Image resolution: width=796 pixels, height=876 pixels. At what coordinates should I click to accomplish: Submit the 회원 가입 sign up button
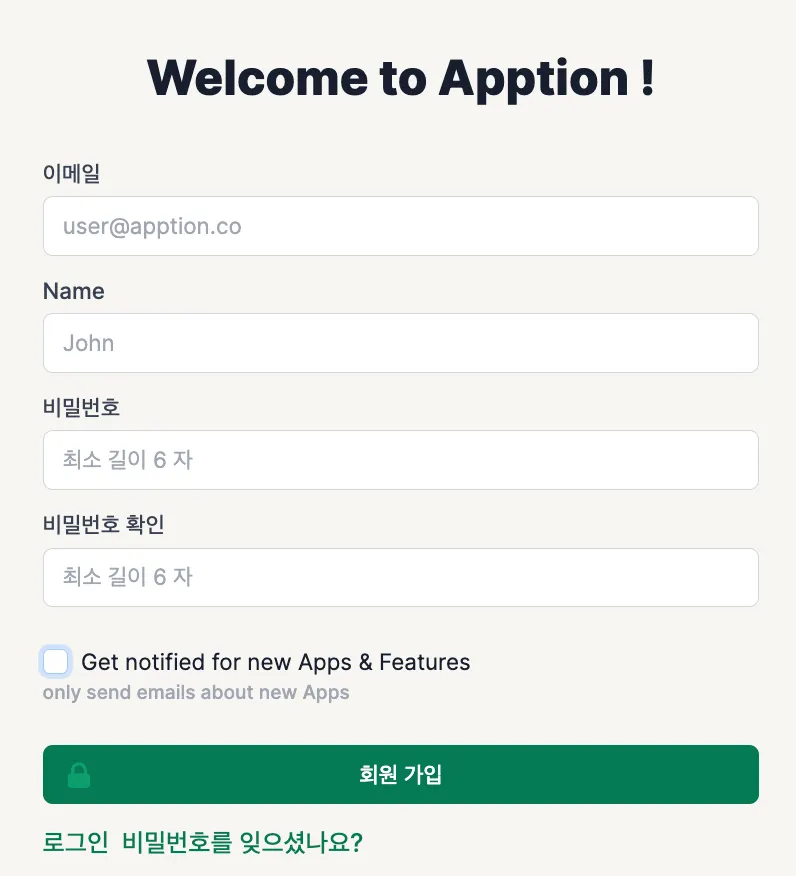pos(400,774)
